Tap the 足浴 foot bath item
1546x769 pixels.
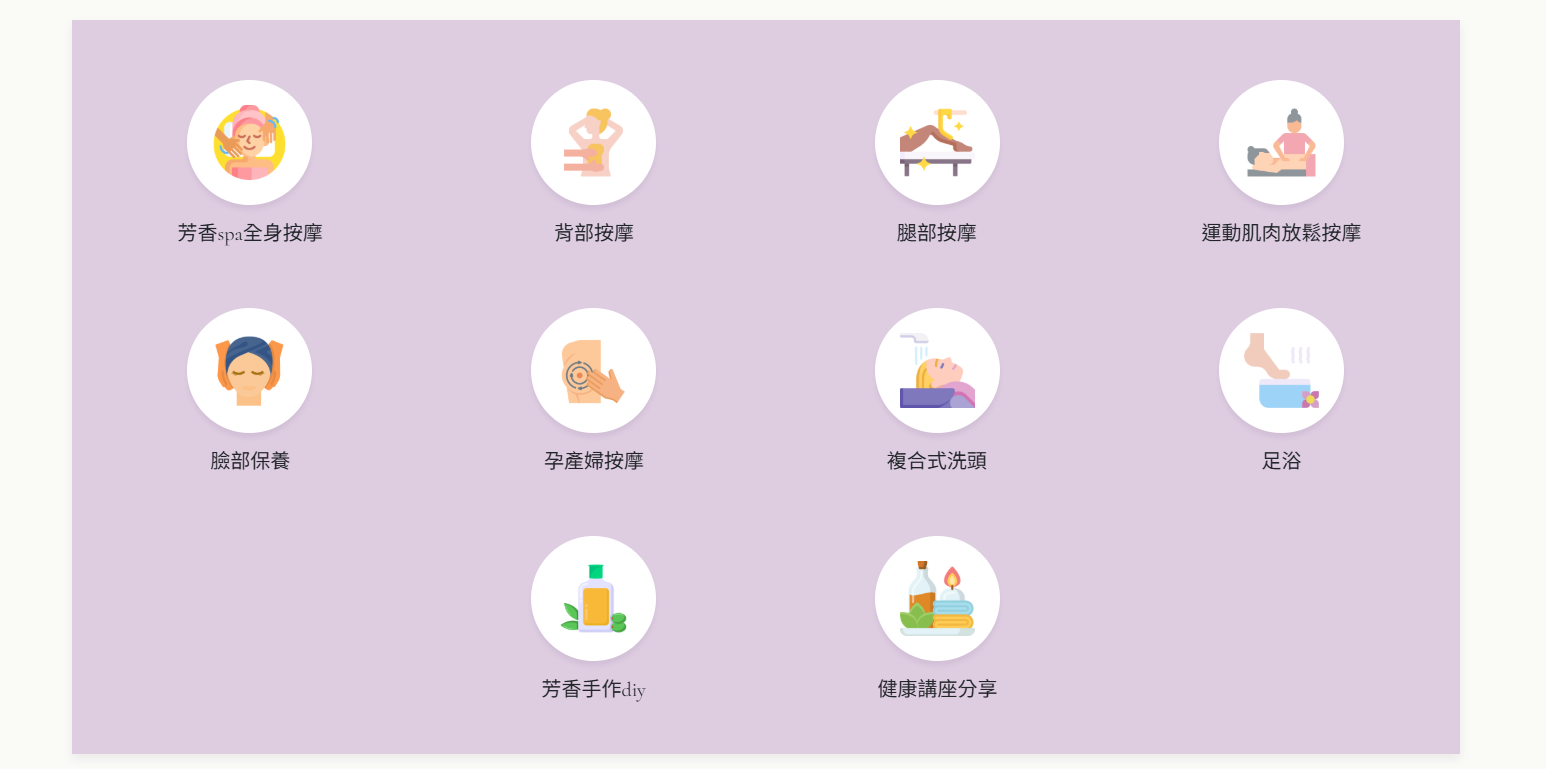coord(1281,371)
